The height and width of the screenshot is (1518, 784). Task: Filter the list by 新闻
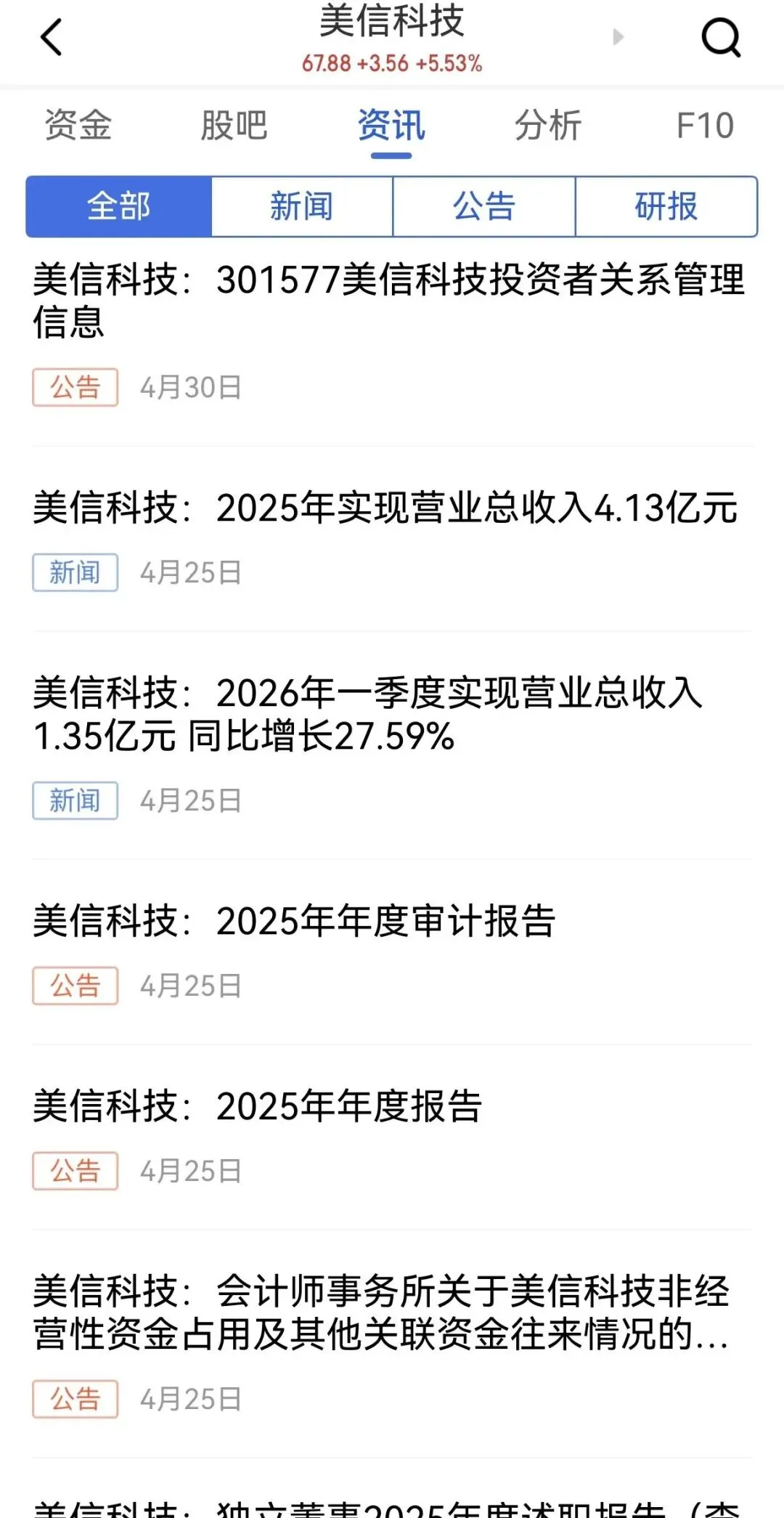pyautogui.click(x=302, y=206)
